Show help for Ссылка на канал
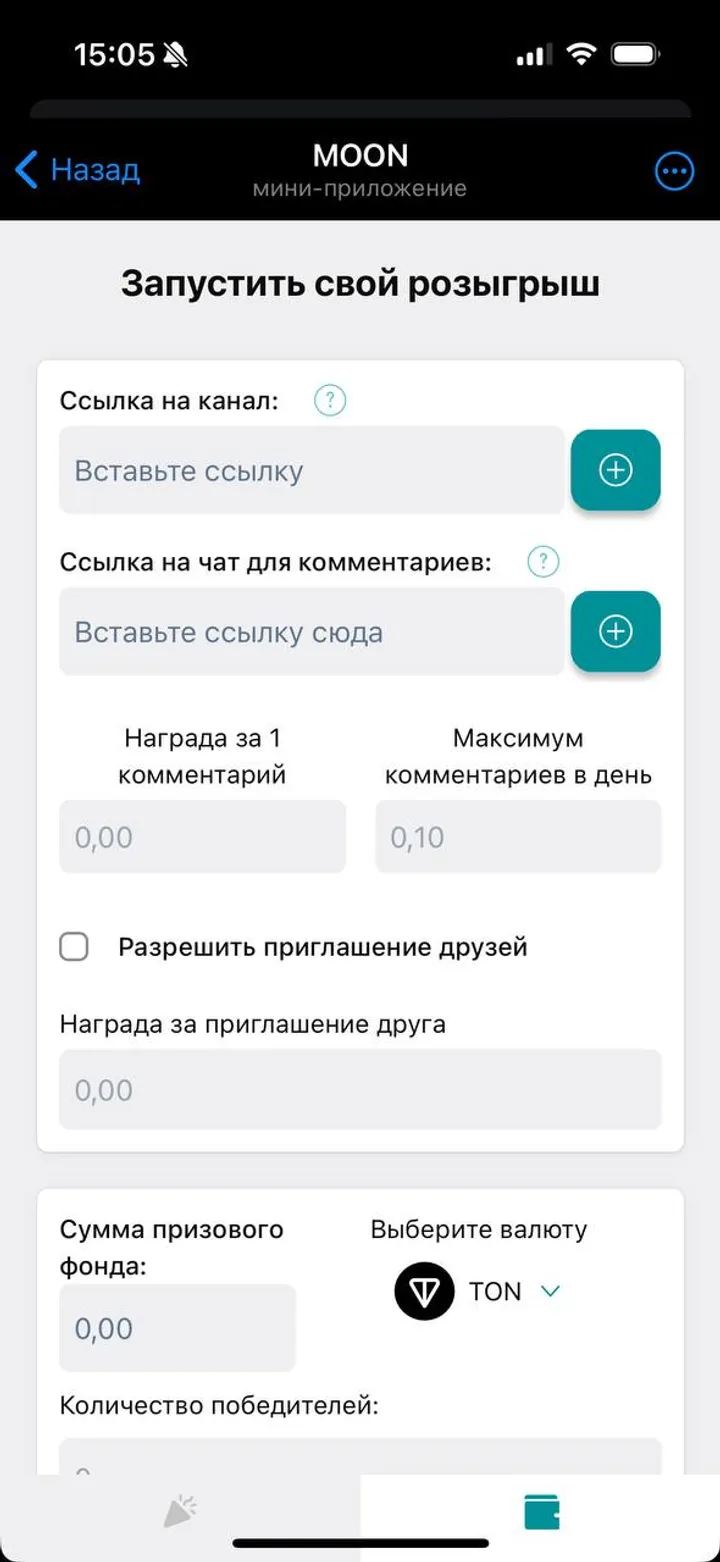This screenshot has height=1562, width=720. pos(330,401)
